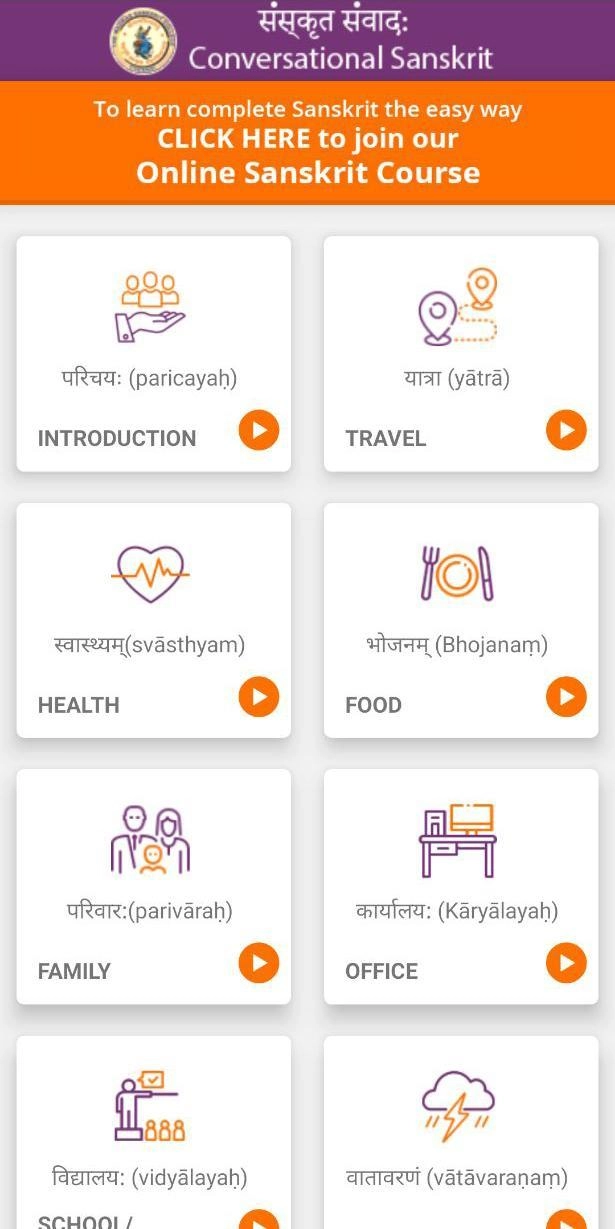Select the Family topic card
This screenshot has height=1229, width=615.
[x=154, y=886]
